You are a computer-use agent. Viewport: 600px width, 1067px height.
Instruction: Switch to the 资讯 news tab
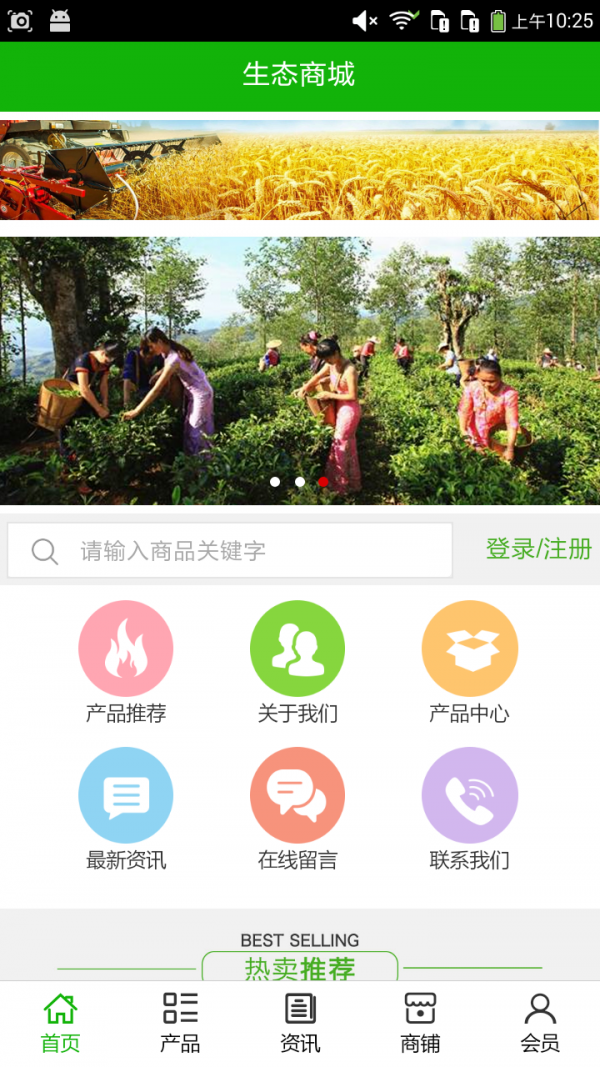coord(300,1022)
